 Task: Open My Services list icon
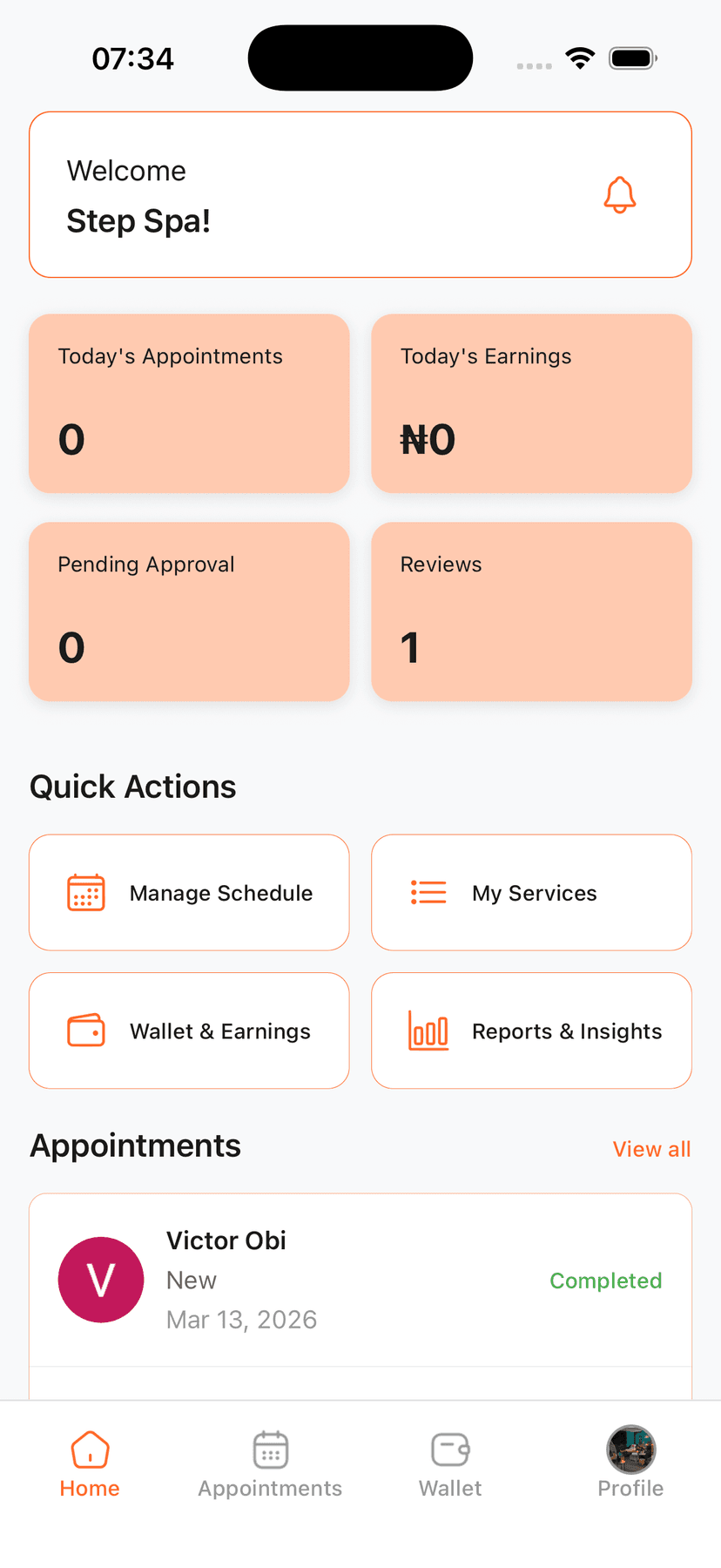click(428, 892)
